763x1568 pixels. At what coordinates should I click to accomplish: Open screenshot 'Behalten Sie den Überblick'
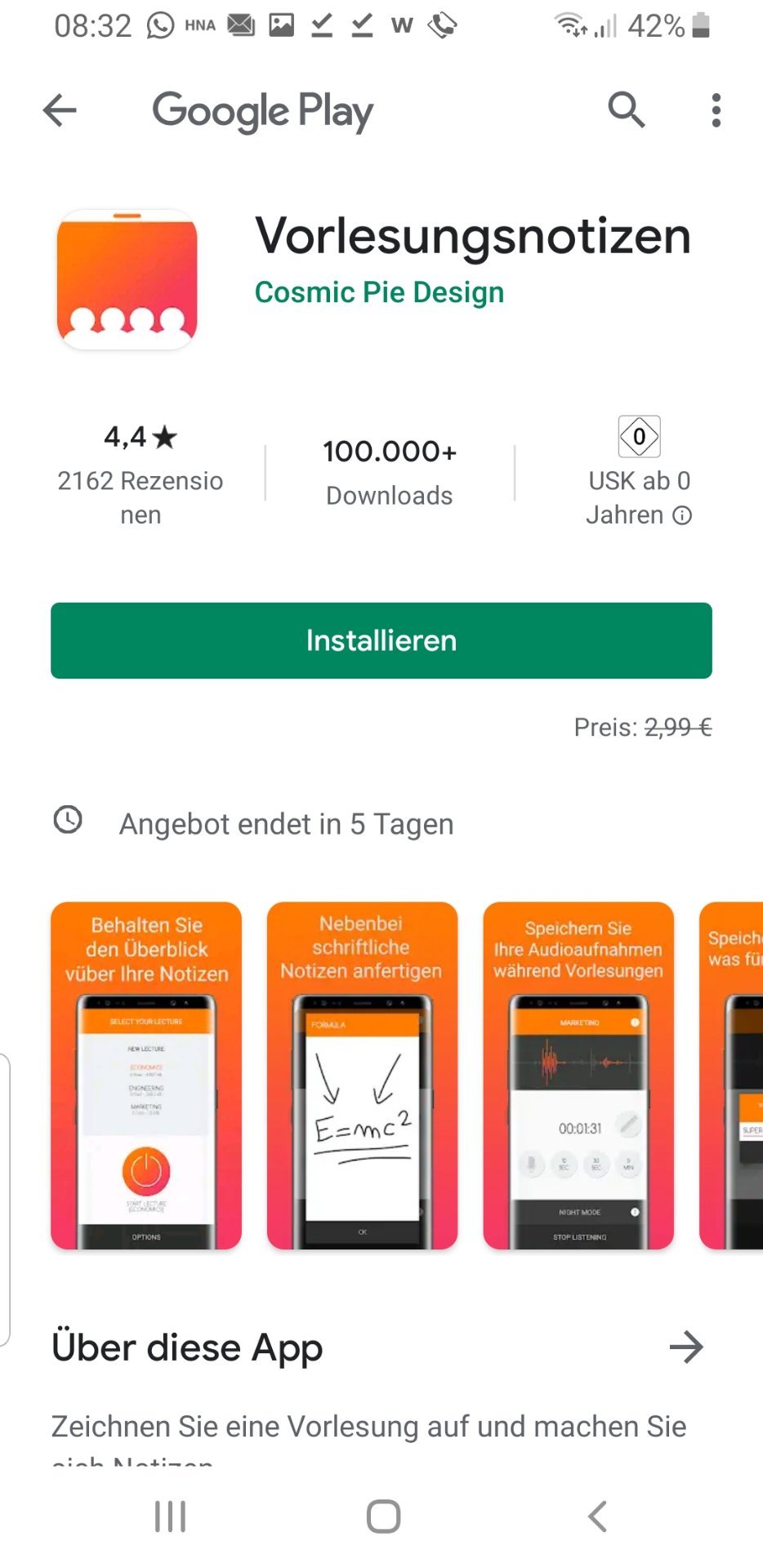pyautogui.click(x=146, y=1076)
